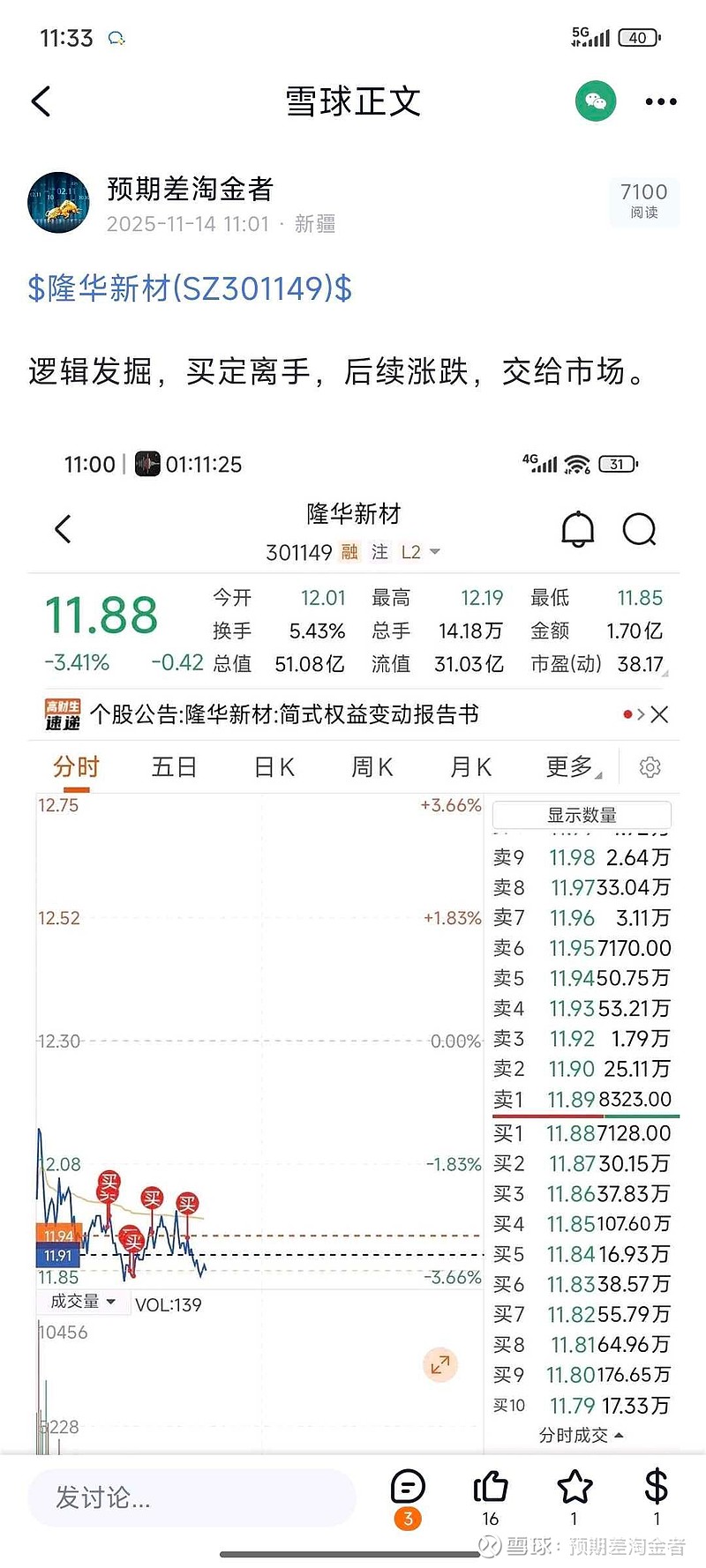Image resolution: width=706 pixels, height=1568 pixels.
Task: Open notification bell in stock page
Action: pyautogui.click(x=578, y=529)
